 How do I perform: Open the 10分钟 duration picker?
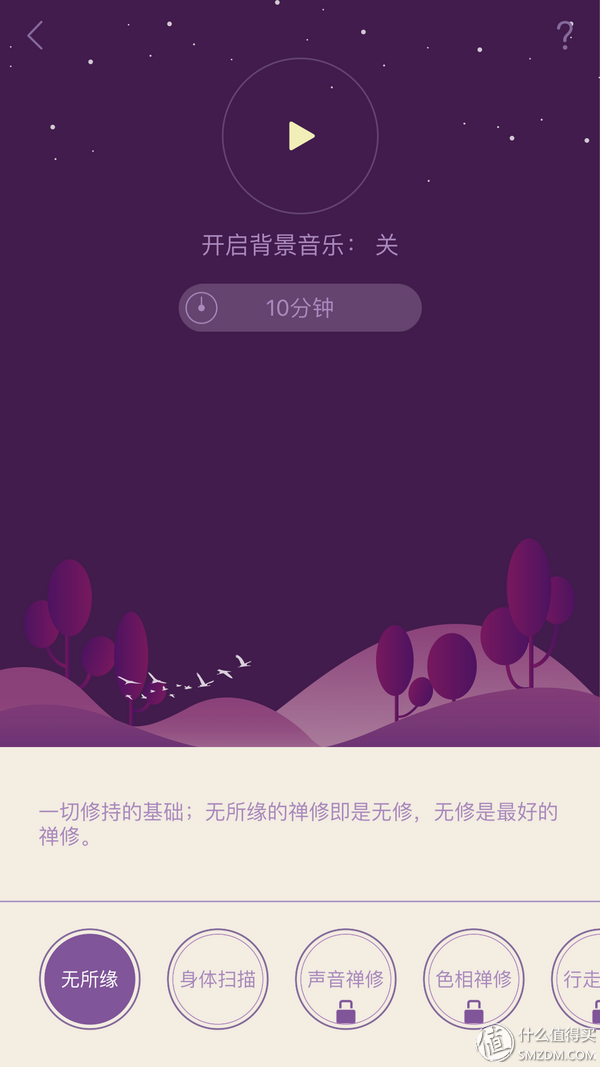300,308
